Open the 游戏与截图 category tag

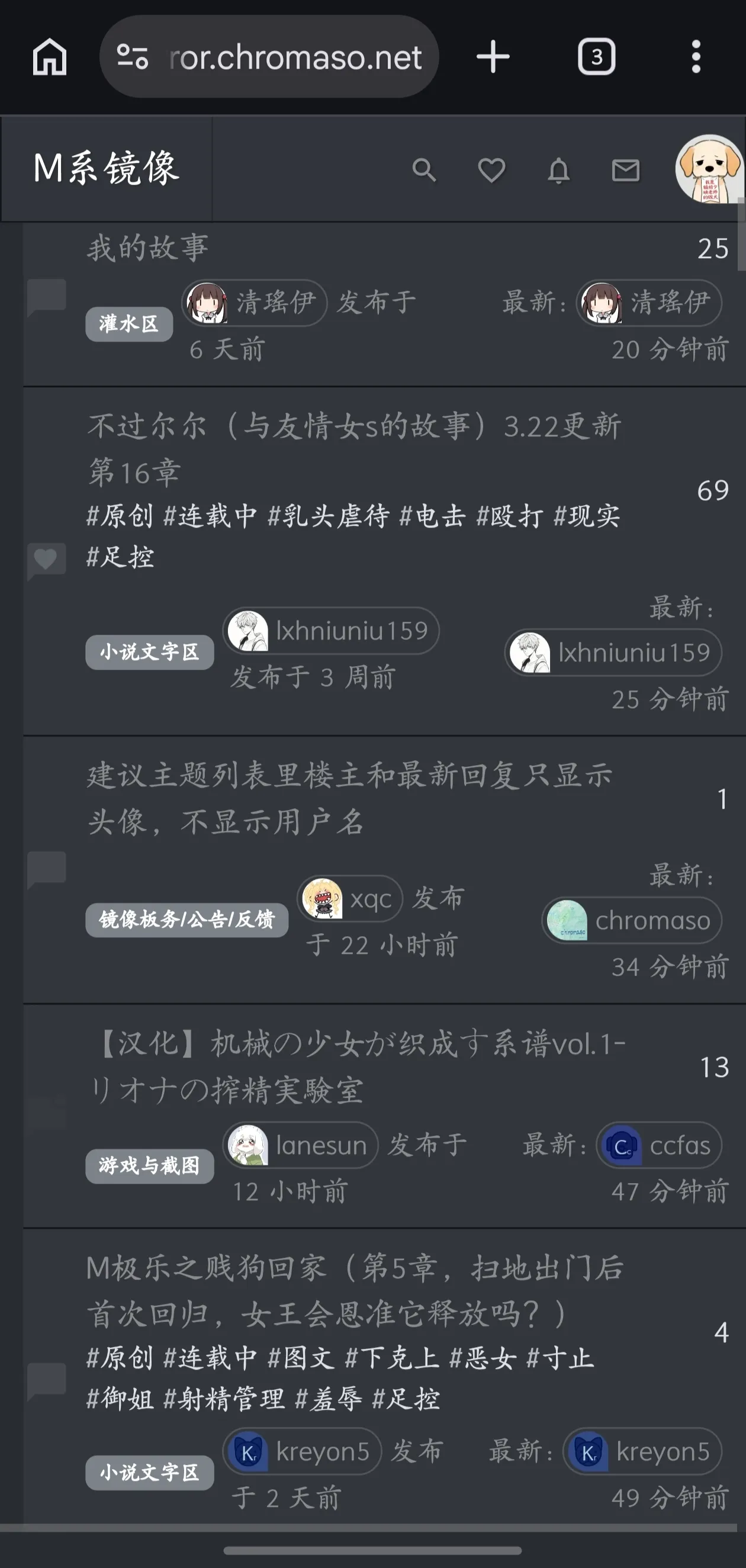click(x=149, y=1166)
